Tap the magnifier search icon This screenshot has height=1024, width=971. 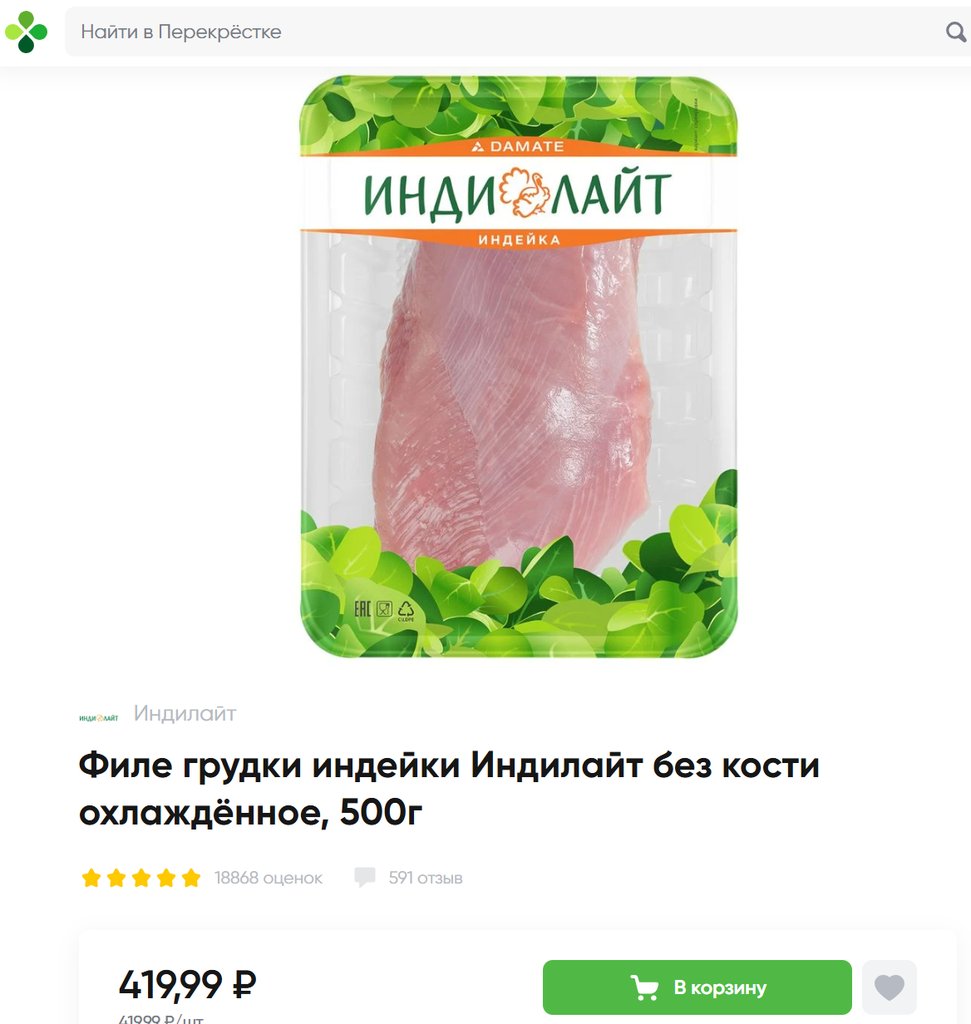(955, 32)
